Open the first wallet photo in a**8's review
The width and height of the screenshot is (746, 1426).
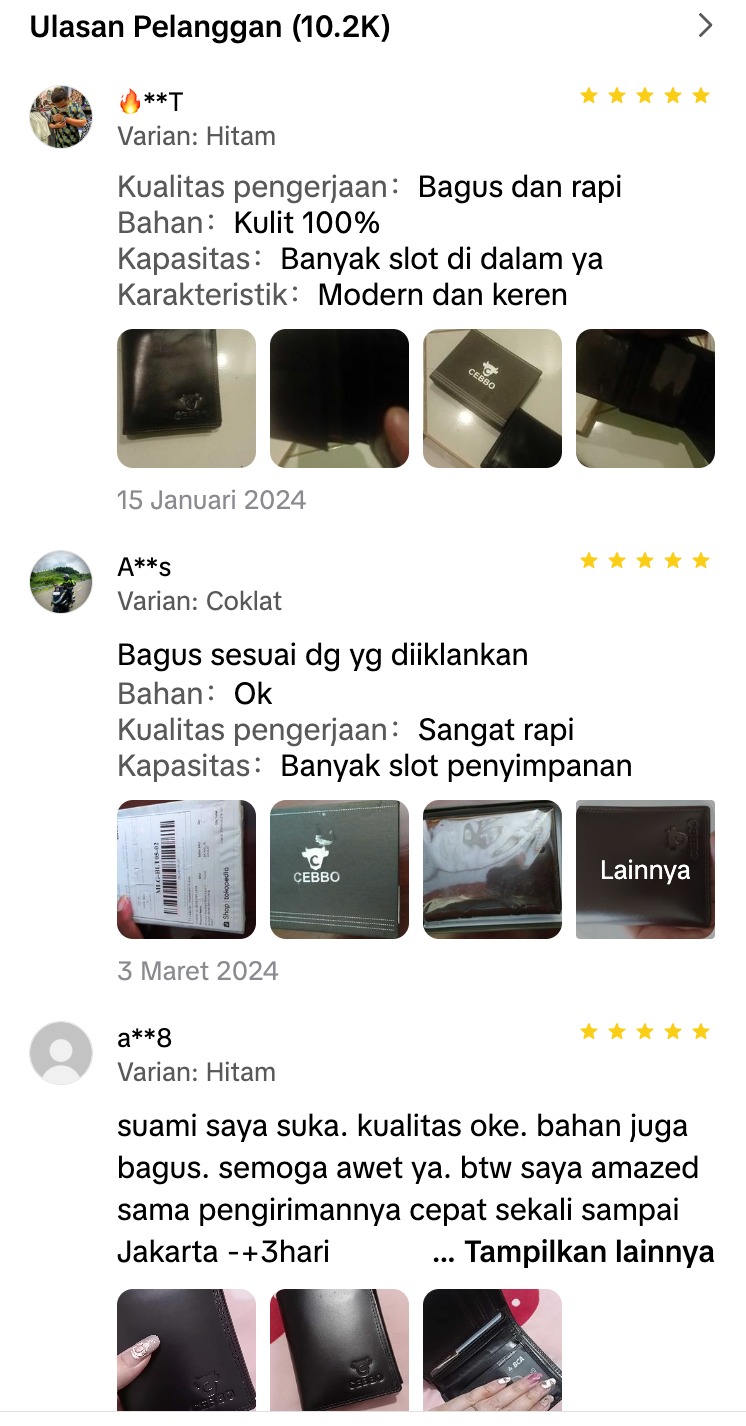[x=187, y=1350]
